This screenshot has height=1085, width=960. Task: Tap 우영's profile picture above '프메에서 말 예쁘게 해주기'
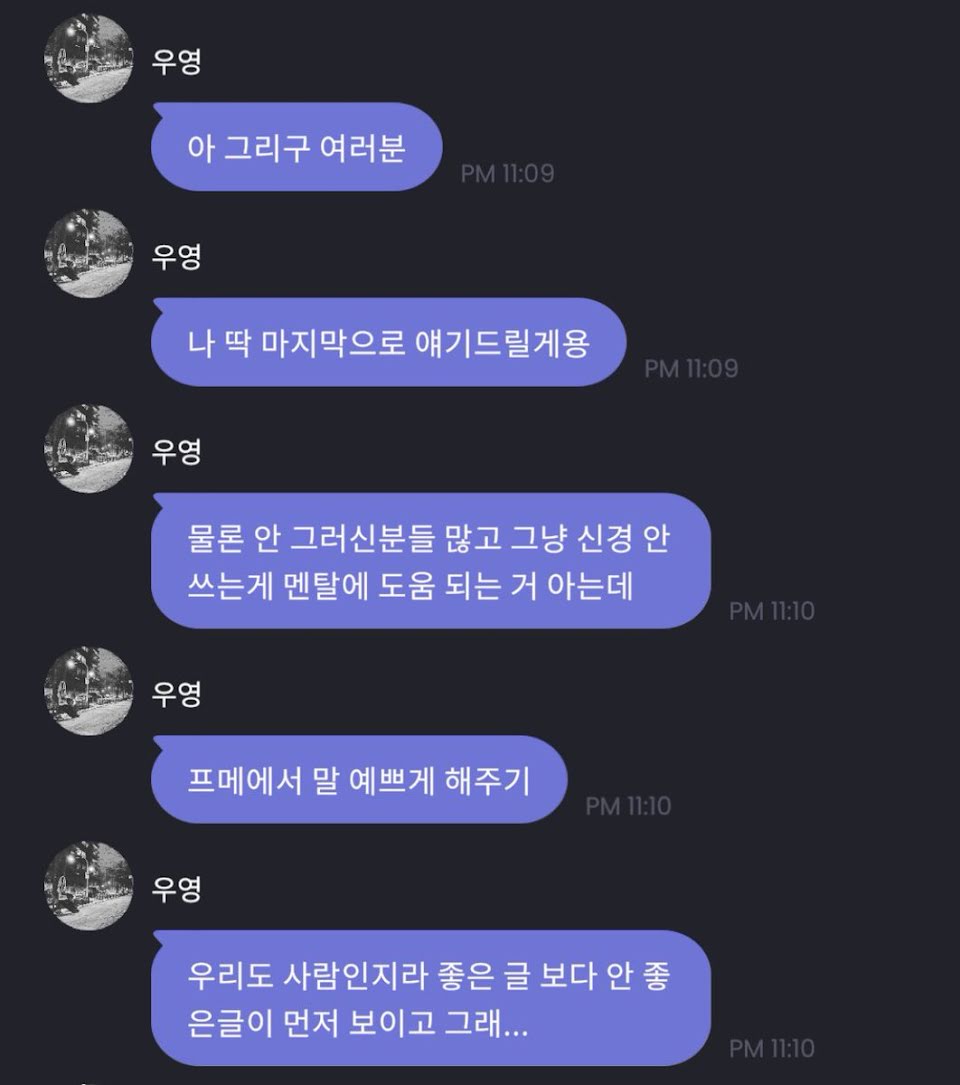[x=88, y=691]
